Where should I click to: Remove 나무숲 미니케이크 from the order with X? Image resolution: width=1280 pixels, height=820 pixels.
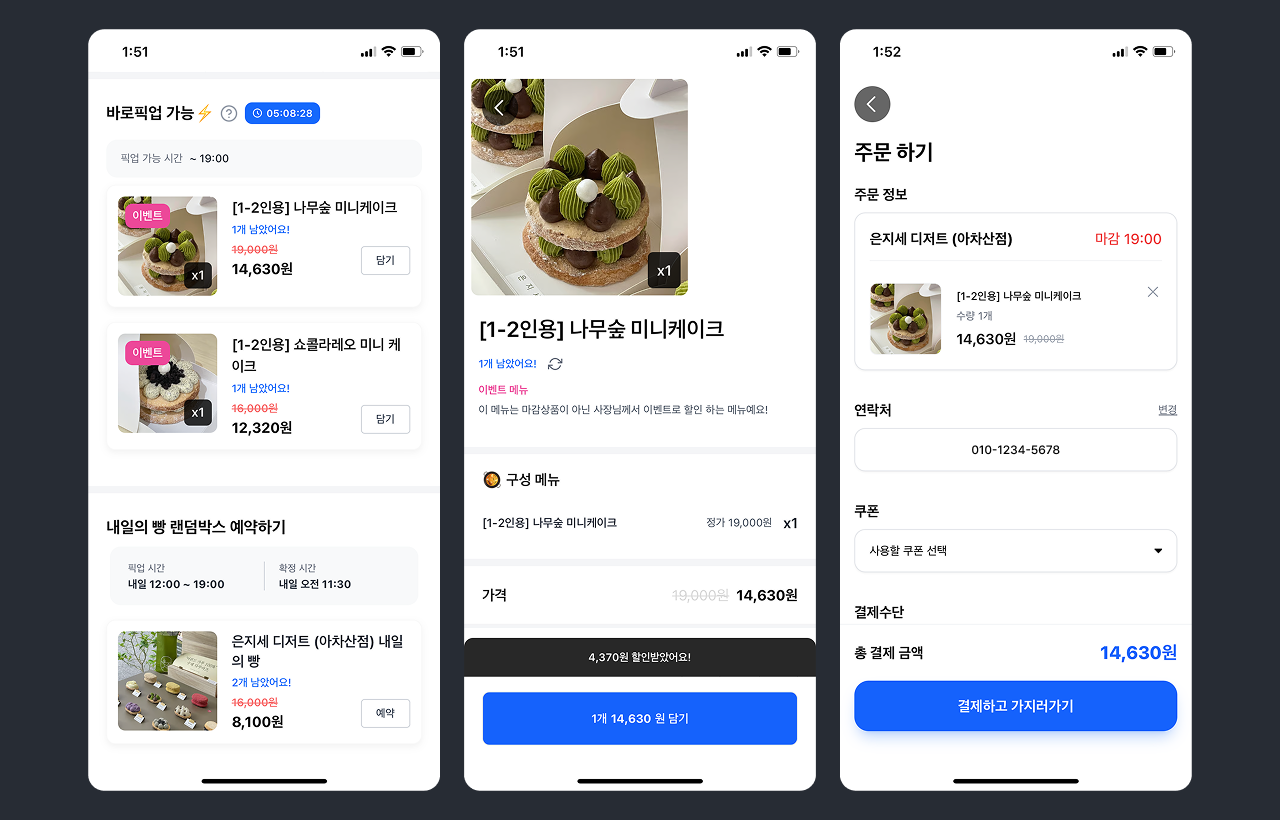(x=1153, y=292)
